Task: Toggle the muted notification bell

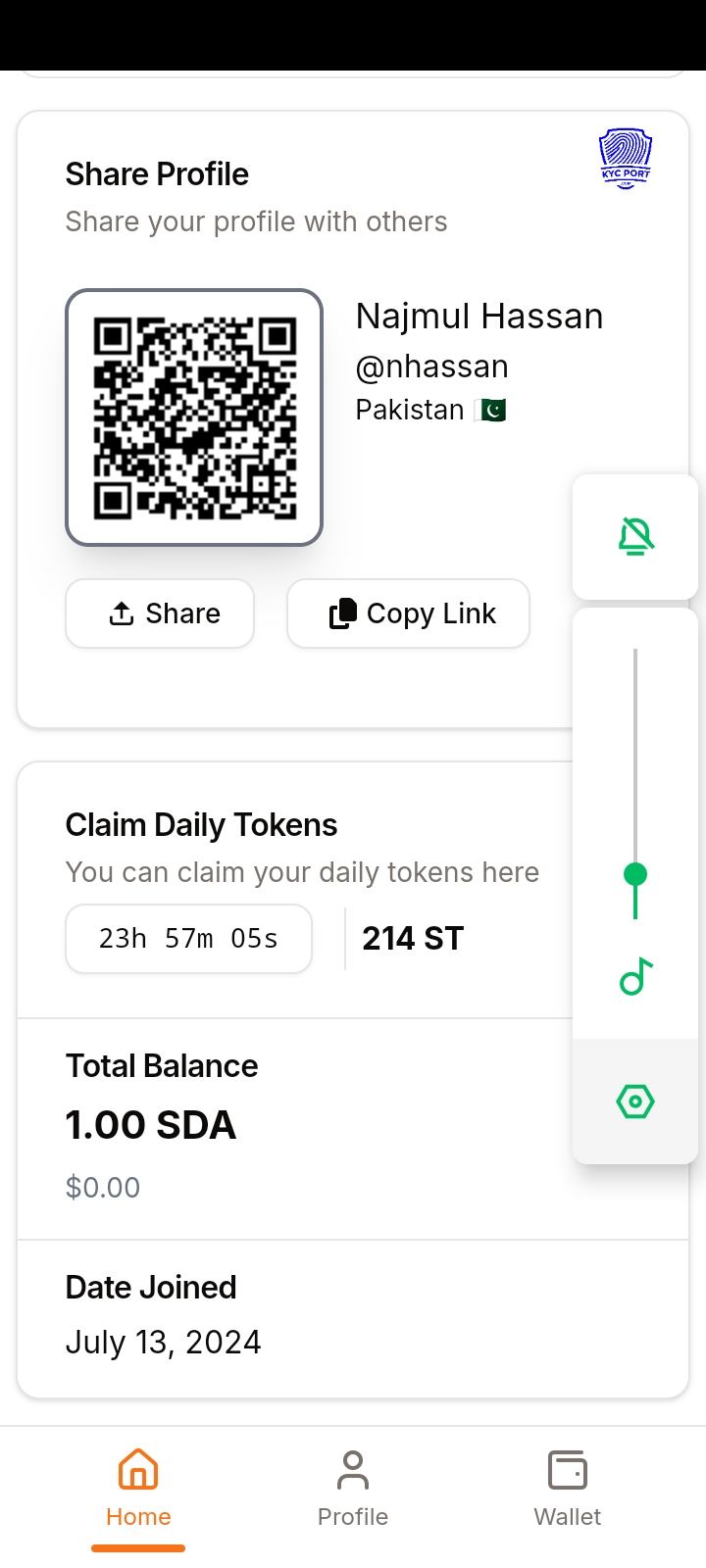Action: 635,537
